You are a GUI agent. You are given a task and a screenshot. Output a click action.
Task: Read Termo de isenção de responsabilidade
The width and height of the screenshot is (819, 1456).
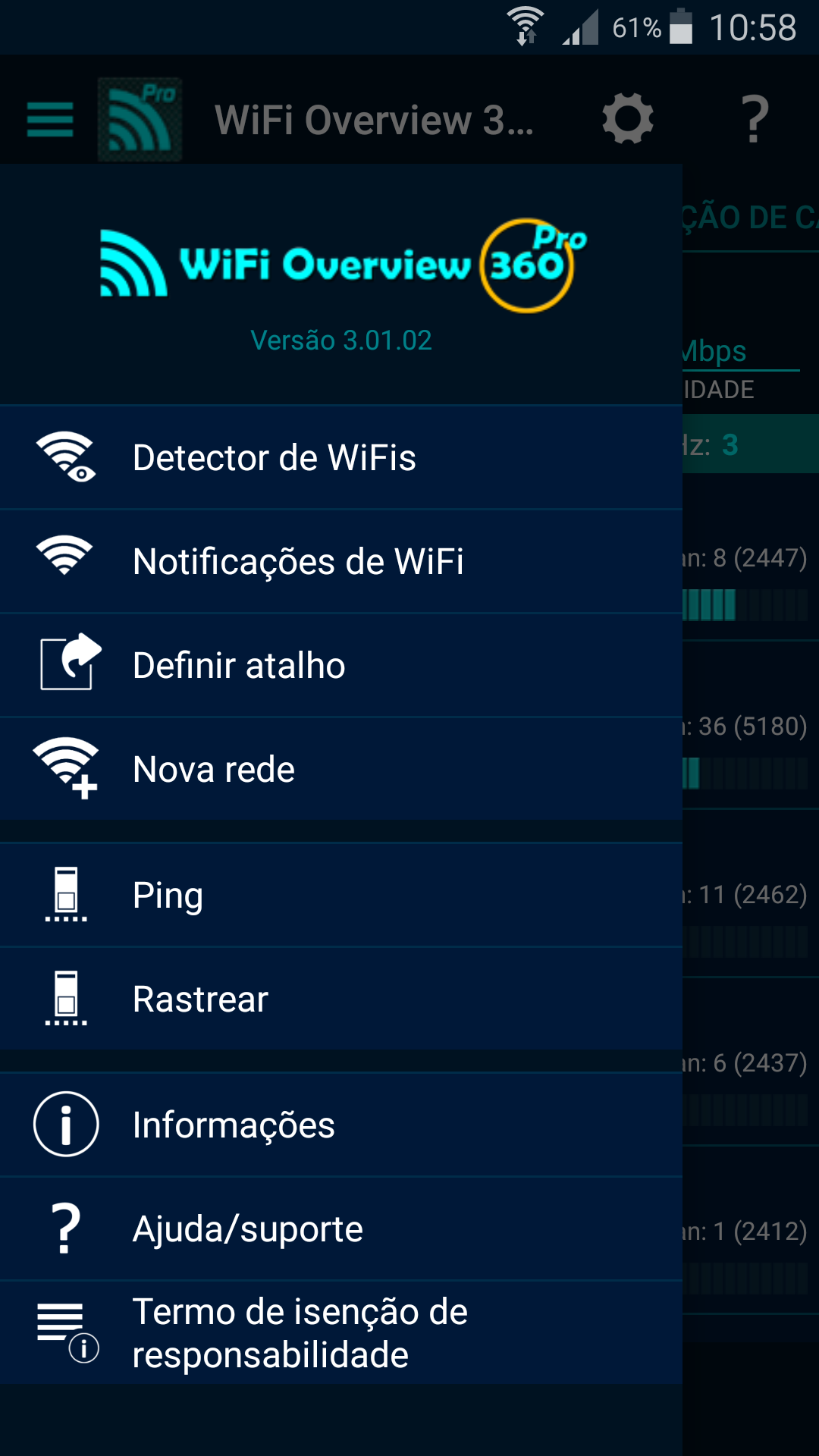click(341, 1333)
